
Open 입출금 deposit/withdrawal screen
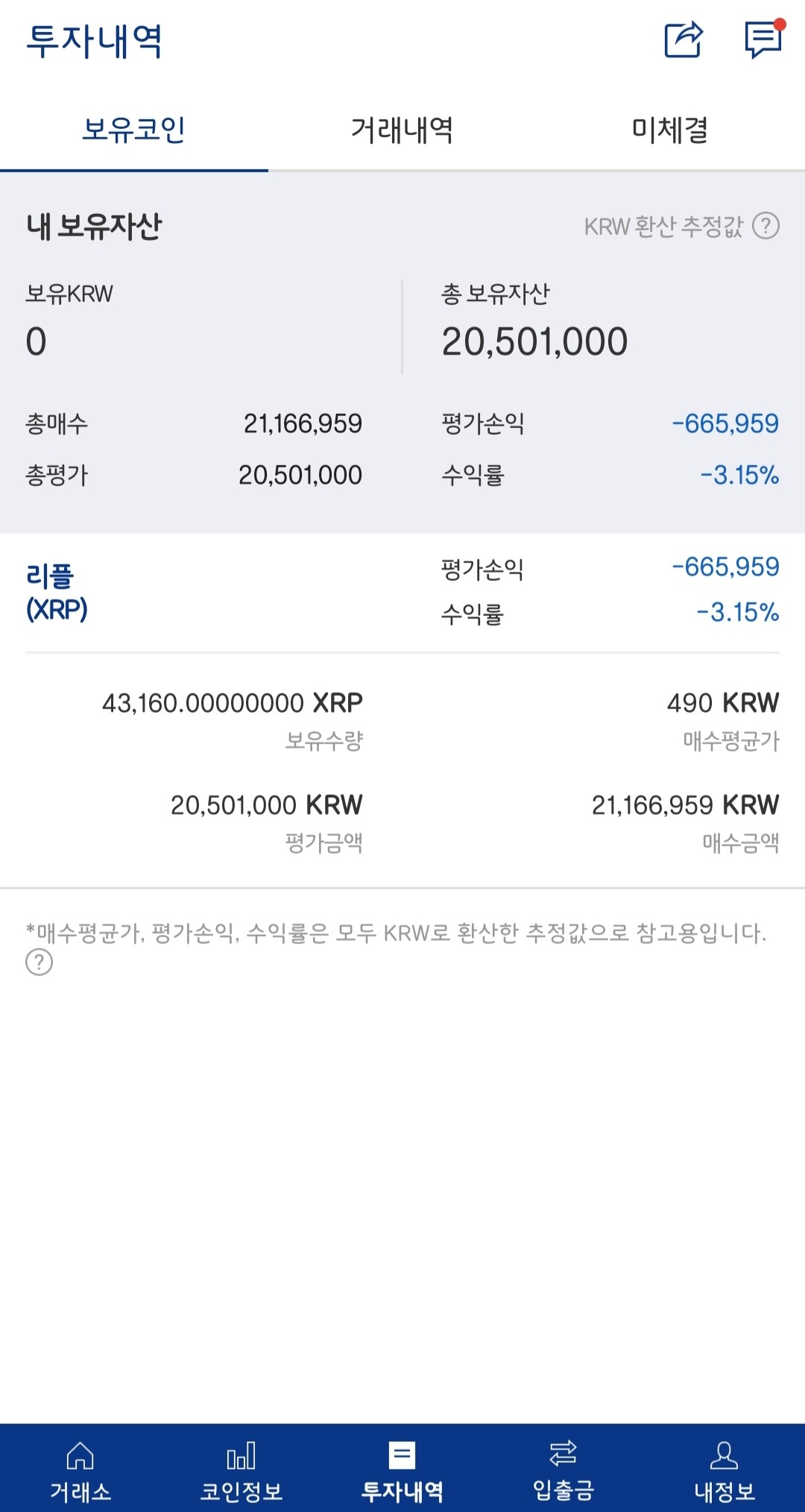(563, 1465)
